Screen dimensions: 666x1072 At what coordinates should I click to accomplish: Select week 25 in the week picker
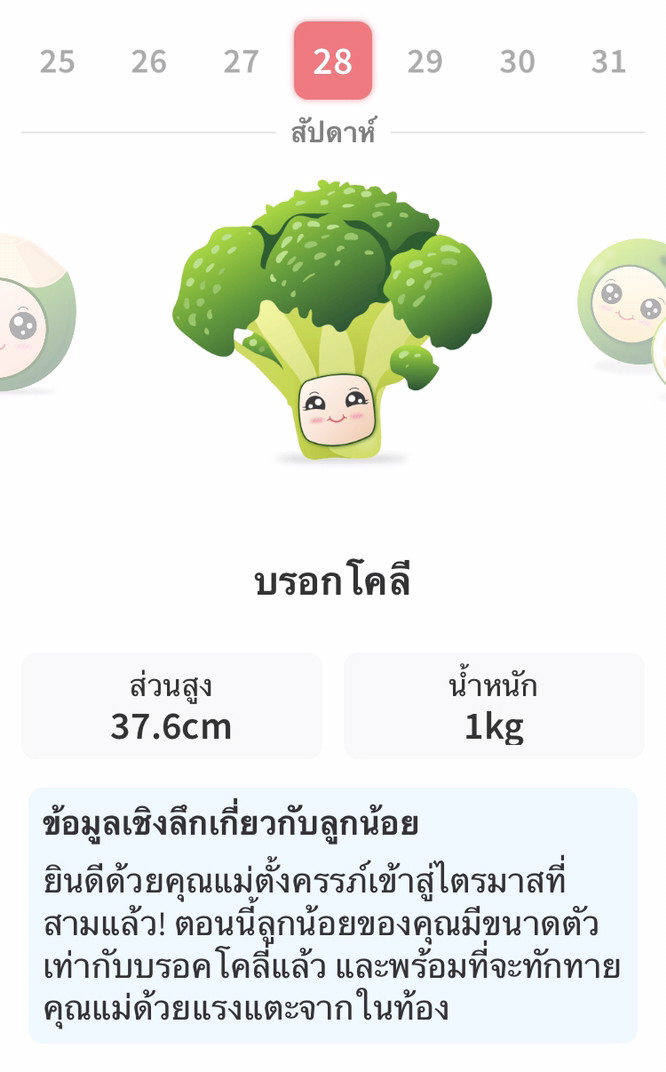point(57,62)
